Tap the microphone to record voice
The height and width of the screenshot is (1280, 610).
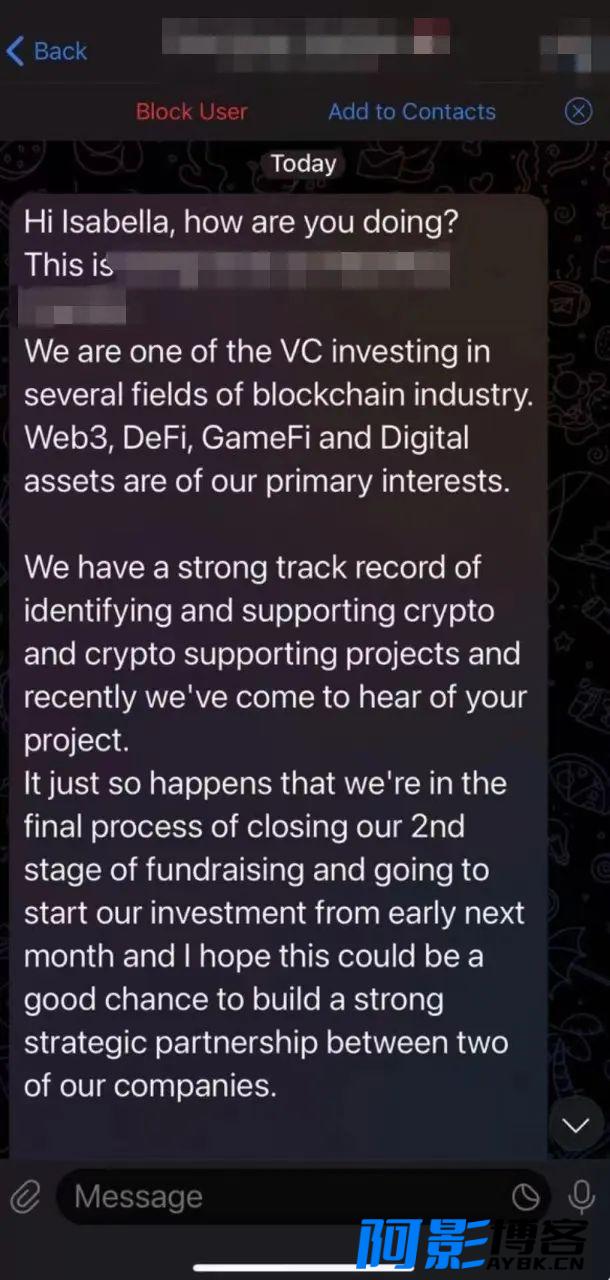[x=581, y=1196]
